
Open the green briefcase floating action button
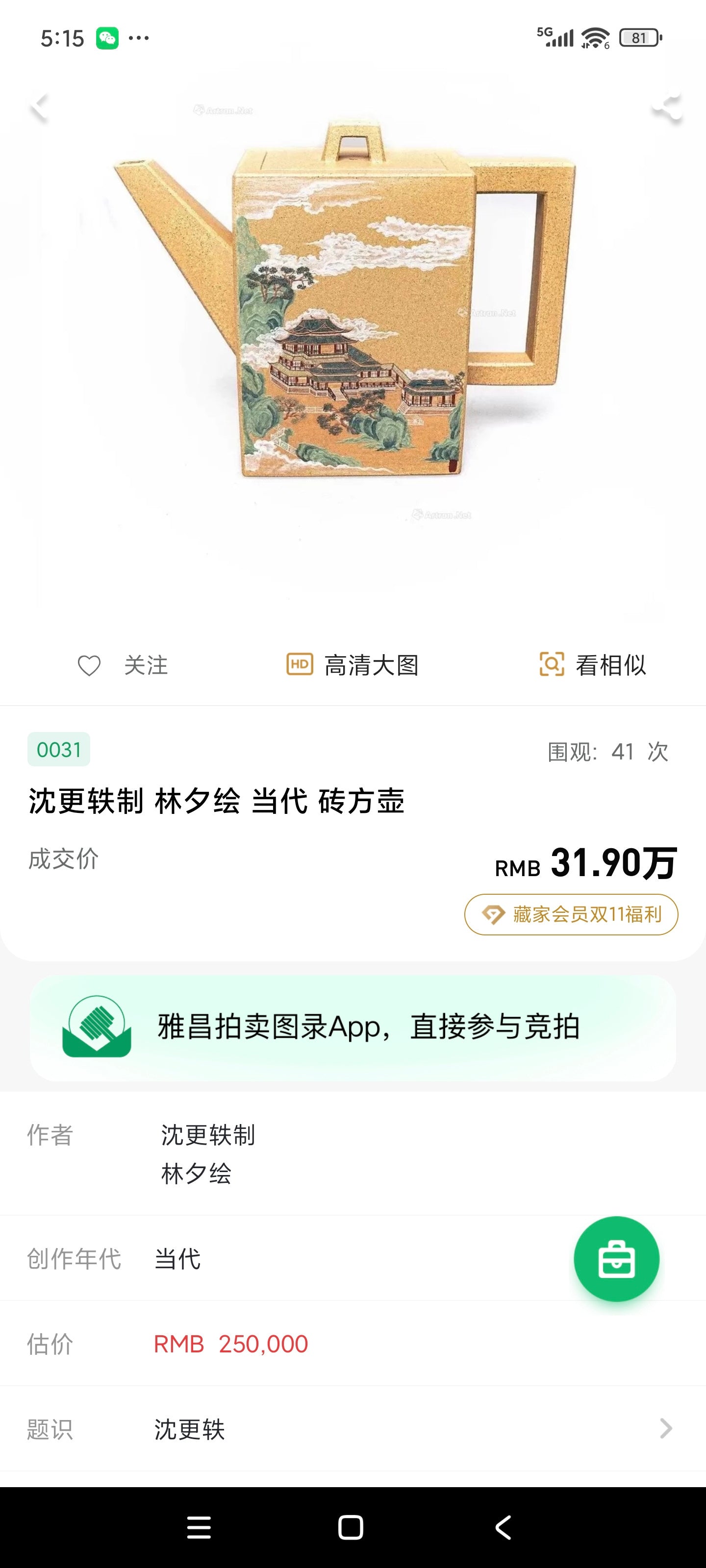(x=616, y=1258)
